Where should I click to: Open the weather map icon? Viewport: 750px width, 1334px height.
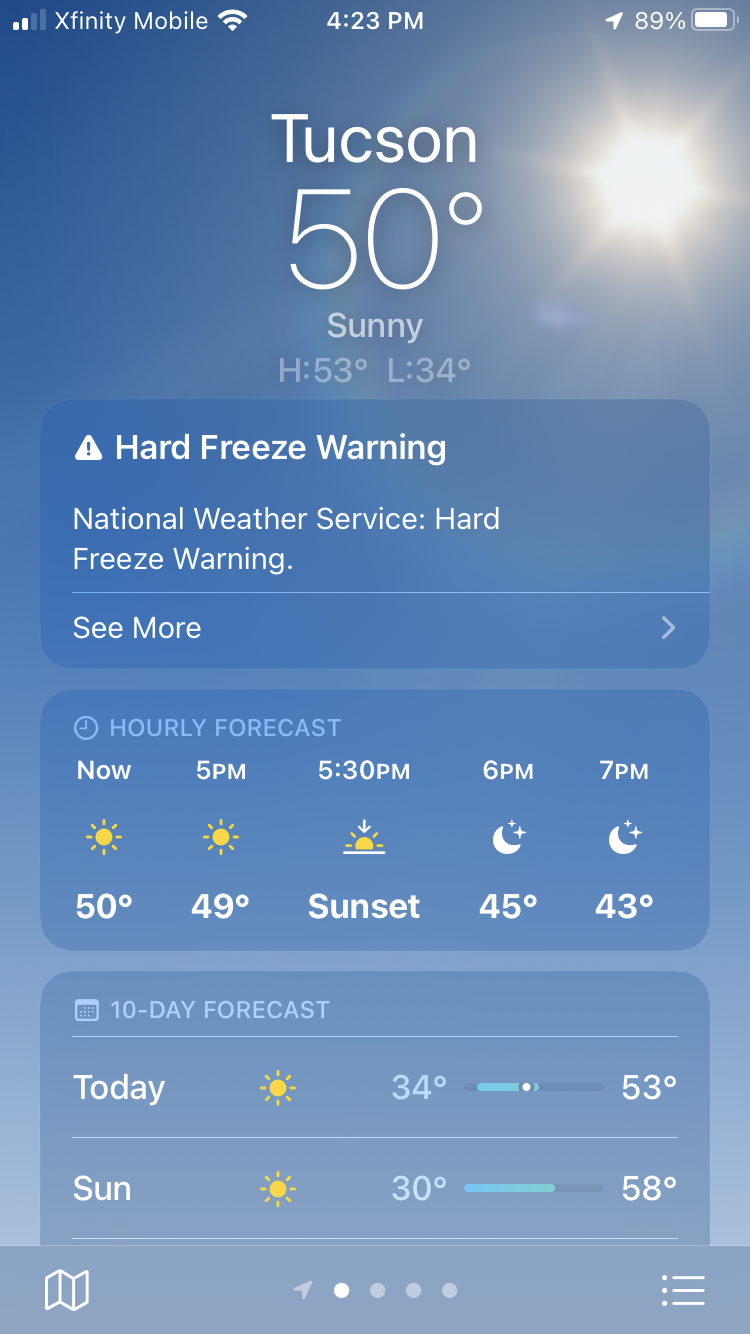click(x=67, y=1290)
